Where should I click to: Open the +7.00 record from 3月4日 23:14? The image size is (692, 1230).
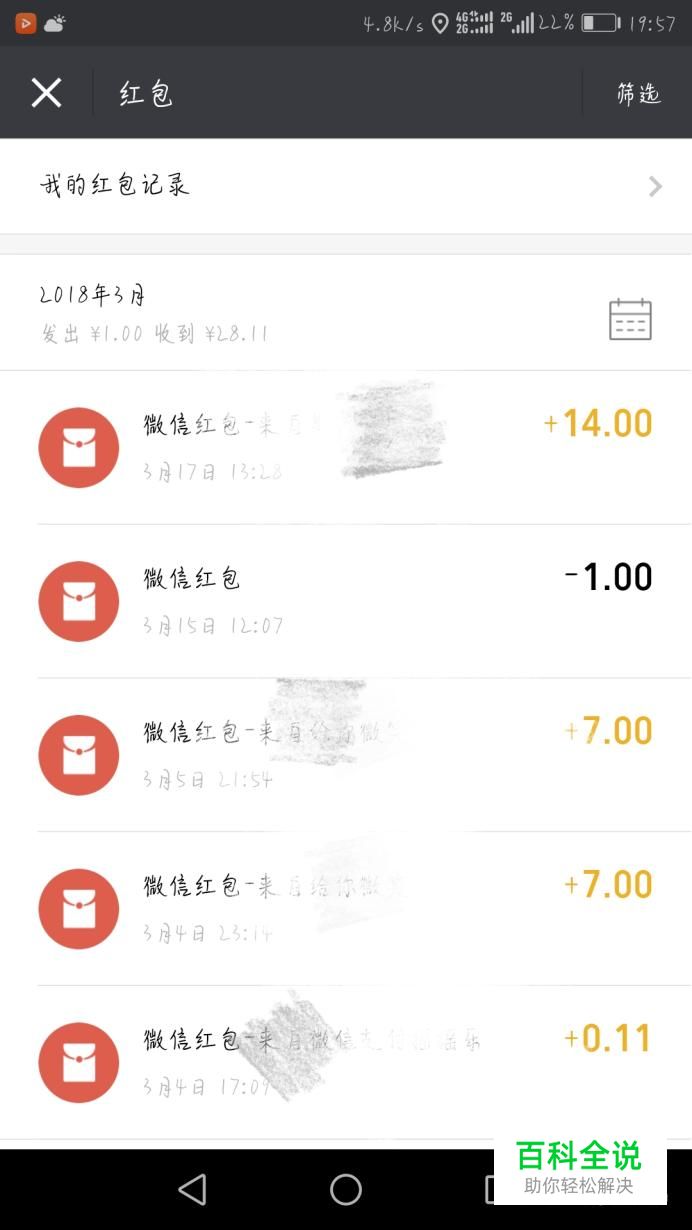(x=346, y=909)
